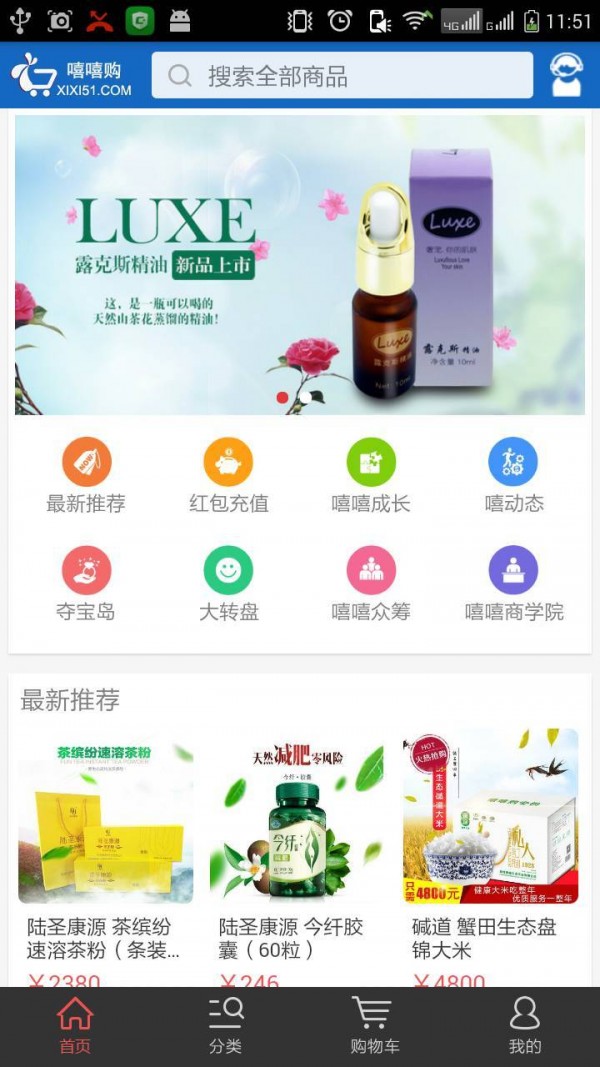Go to the 我的 tab
The height and width of the screenshot is (1067, 600).
(525, 1026)
